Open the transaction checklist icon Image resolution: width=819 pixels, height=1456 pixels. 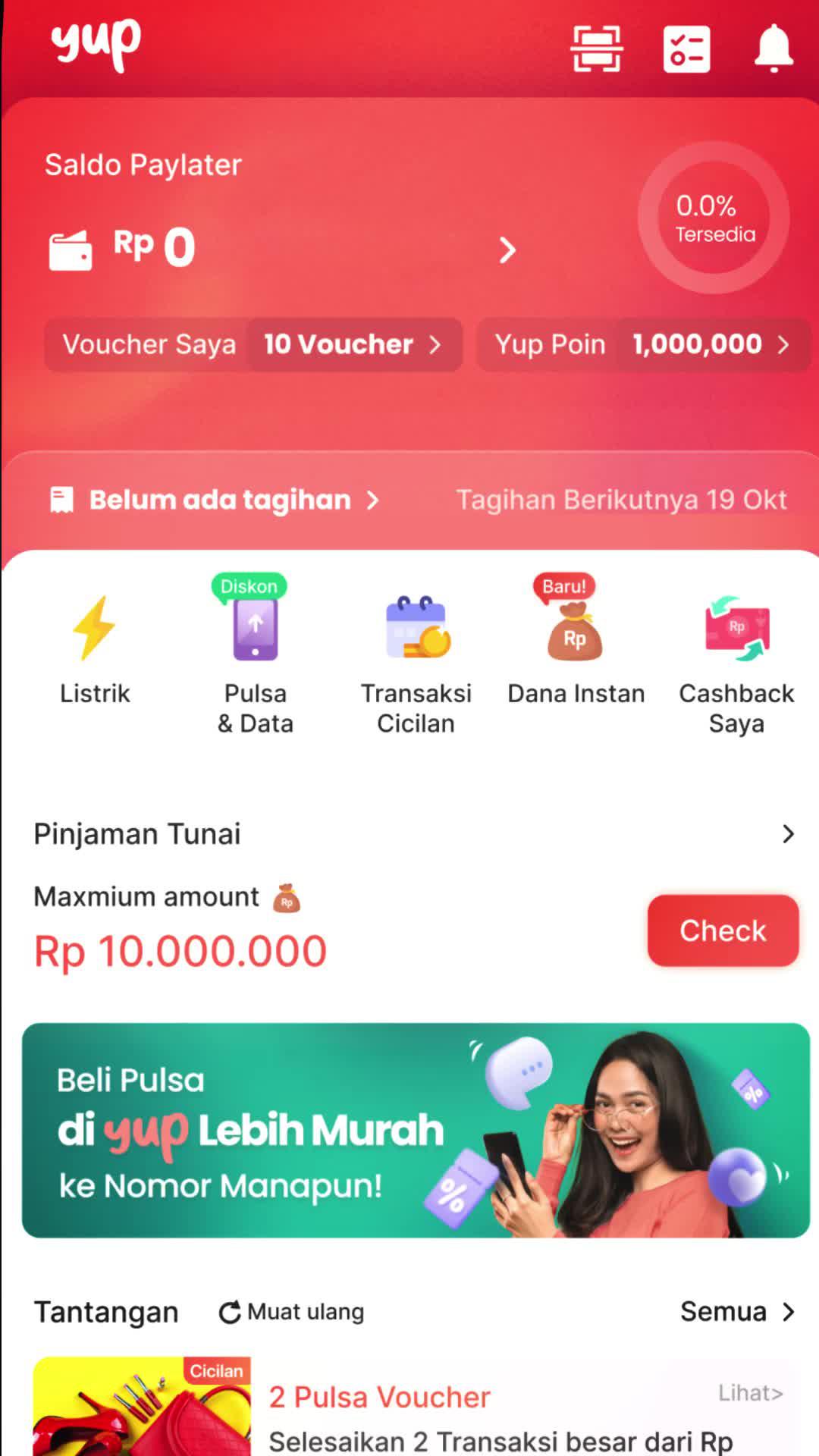coord(684,47)
